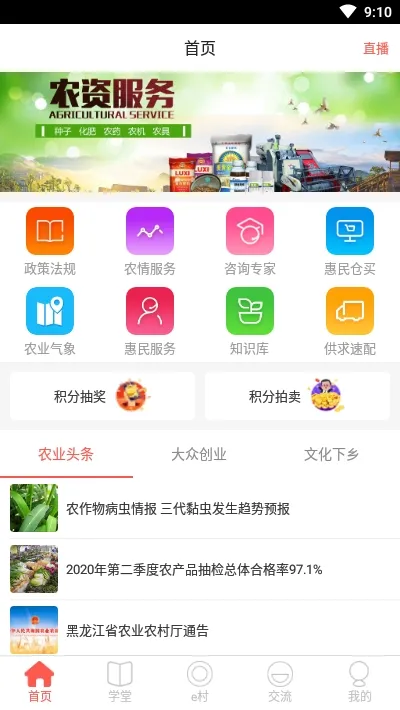Open 知识库 knowledge base
This screenshot has width=400, height=710.
[250, 321]
